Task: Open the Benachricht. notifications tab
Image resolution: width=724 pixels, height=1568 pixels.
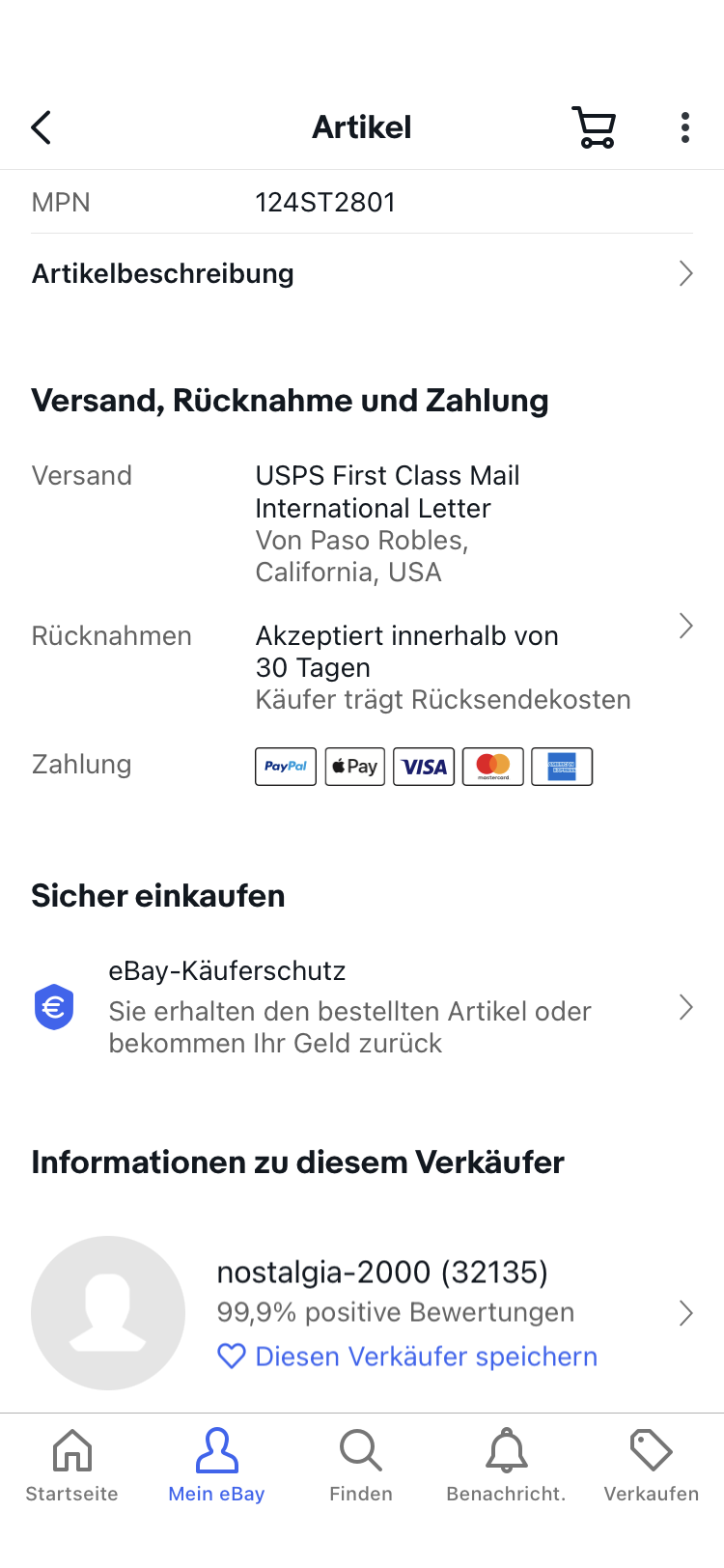Action: click(506, 1466)
